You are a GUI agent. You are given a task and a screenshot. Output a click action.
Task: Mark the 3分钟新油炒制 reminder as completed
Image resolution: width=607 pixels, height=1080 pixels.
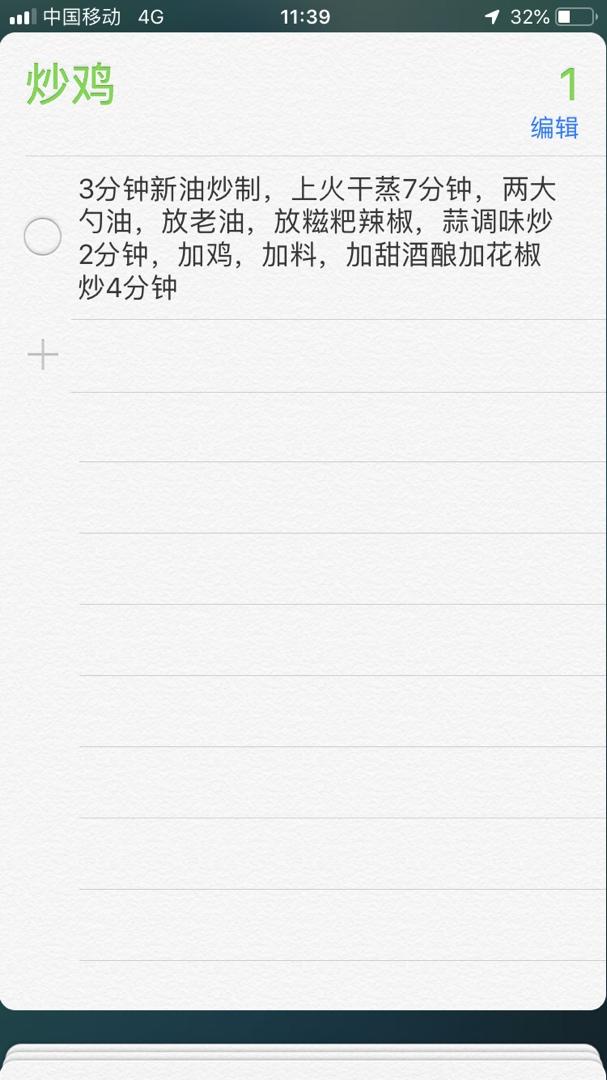pos(42,237)
